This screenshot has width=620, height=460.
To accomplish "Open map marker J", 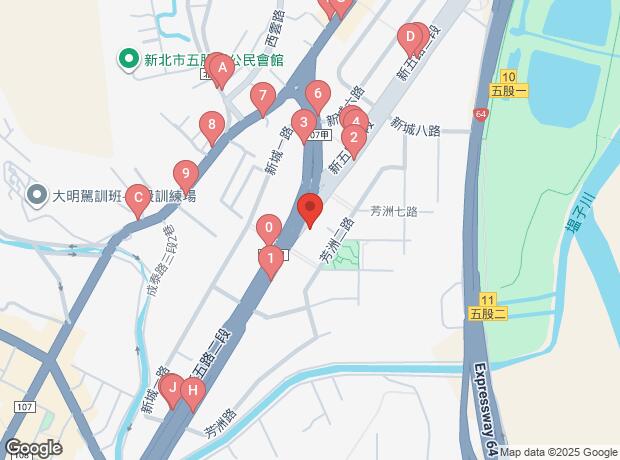I will click(171, 386).
